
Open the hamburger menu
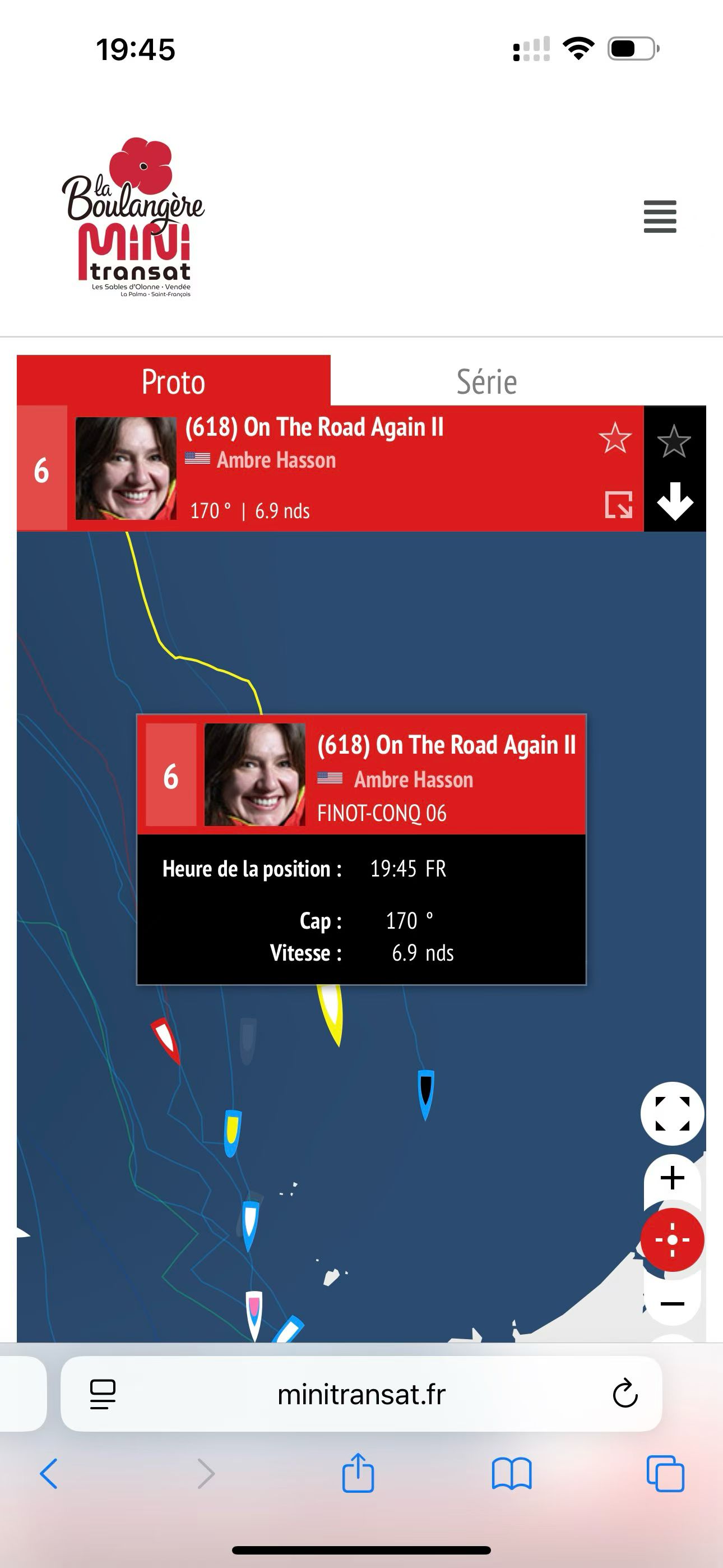pyautogui.click(x=660, y=216)
